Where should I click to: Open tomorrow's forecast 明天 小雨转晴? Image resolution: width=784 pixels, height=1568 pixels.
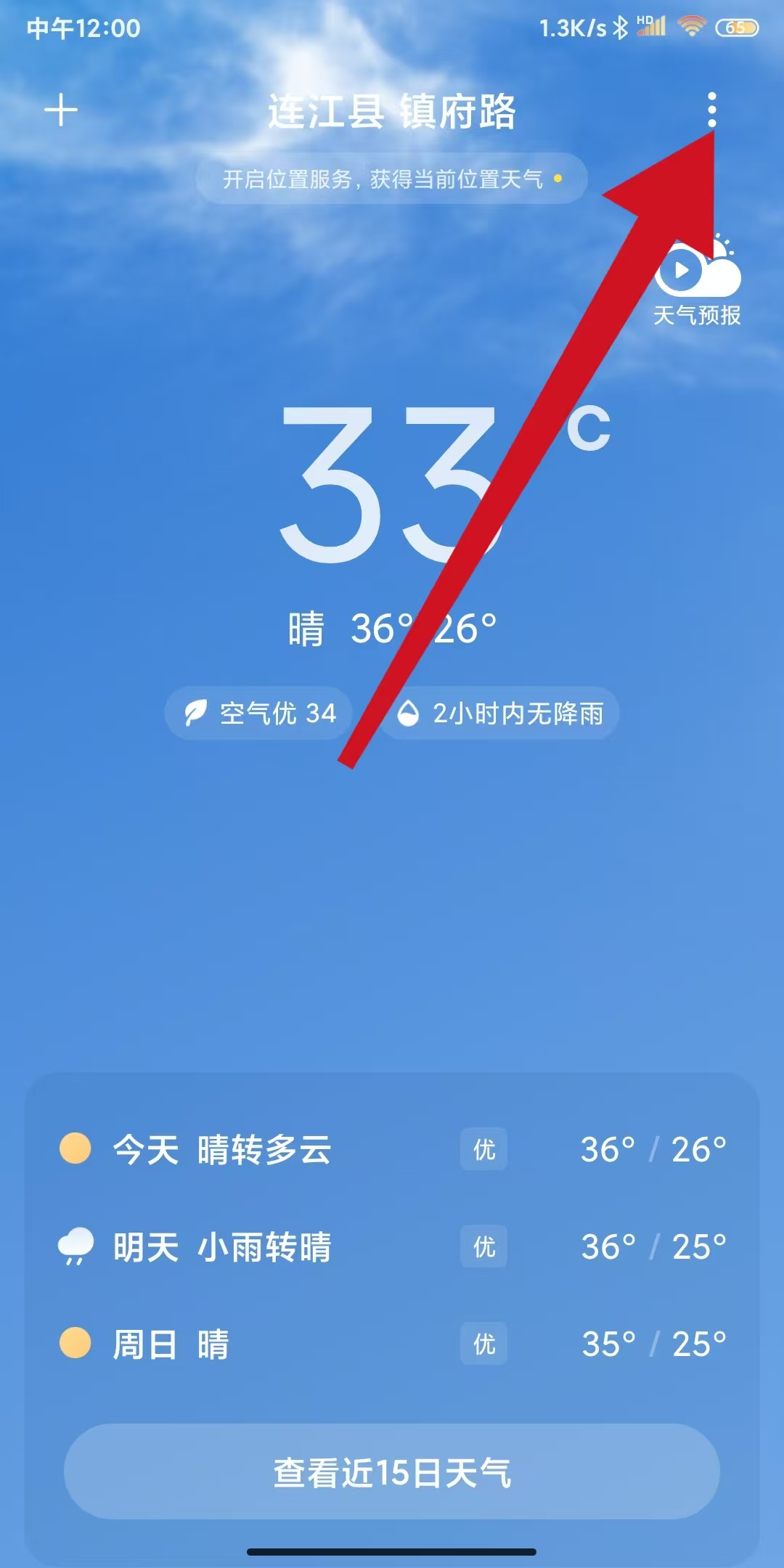(392, 1246)
